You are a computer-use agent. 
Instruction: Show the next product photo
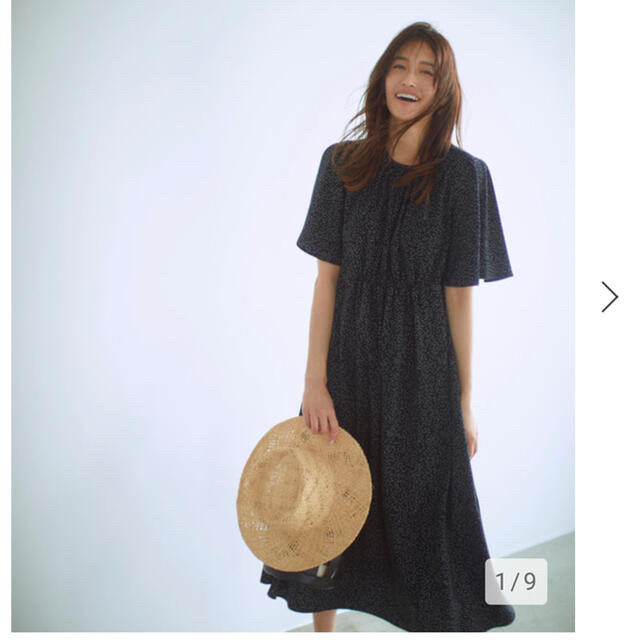(x=609, y=296)
